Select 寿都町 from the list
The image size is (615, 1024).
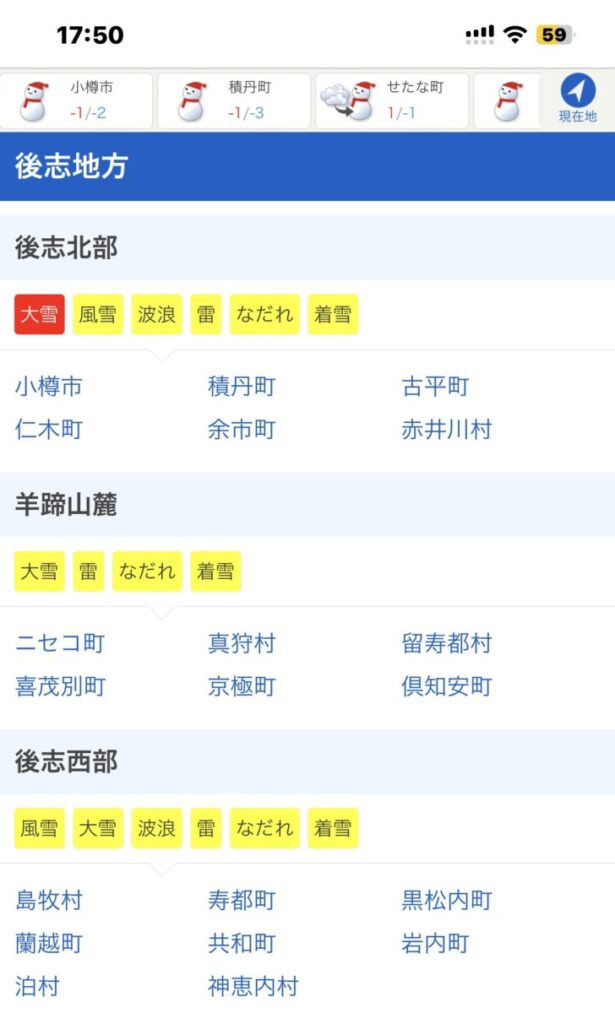point(241,900)
